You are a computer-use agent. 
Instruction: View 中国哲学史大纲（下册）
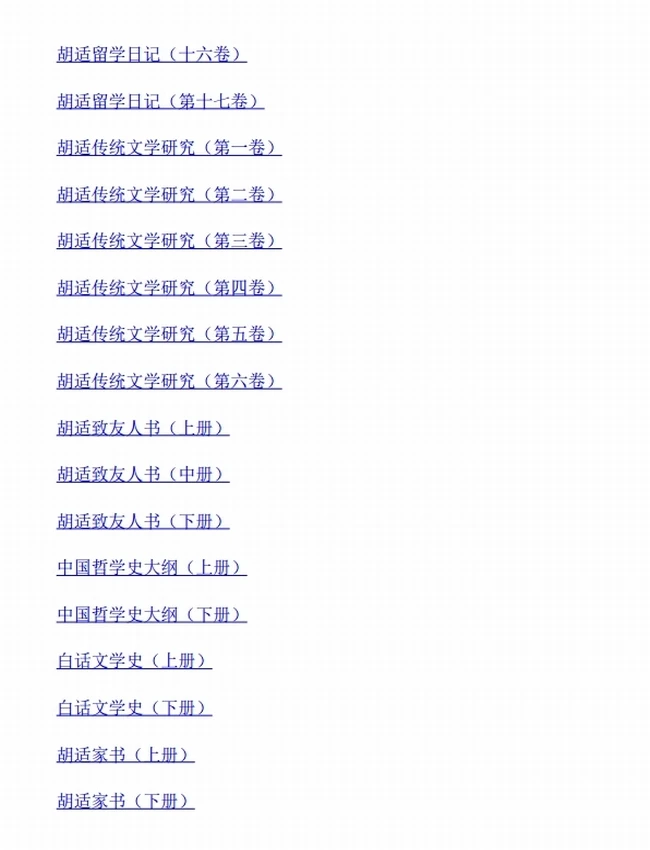point(151,614)
